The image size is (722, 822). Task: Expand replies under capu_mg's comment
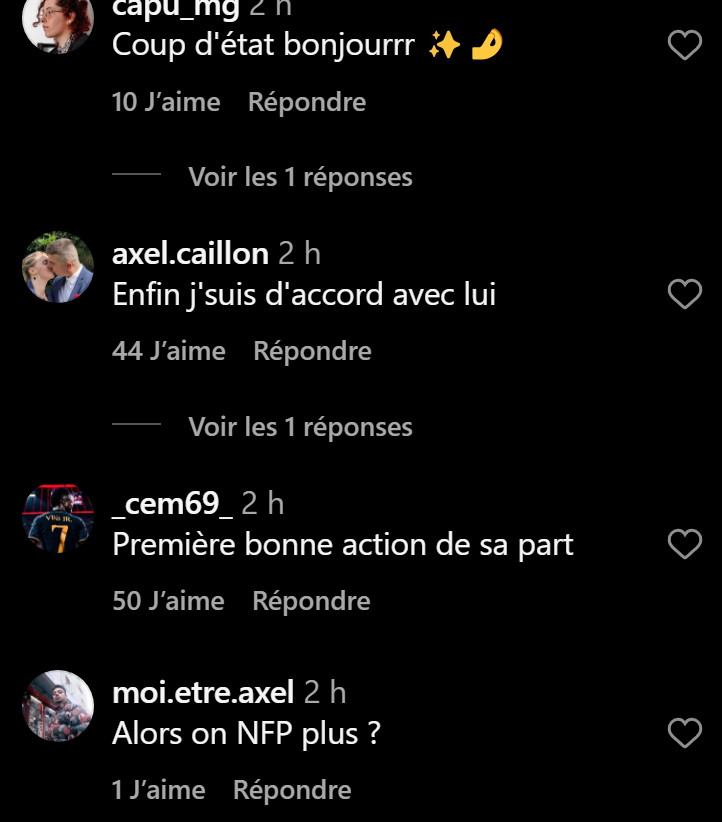click(x=300, y=177)
